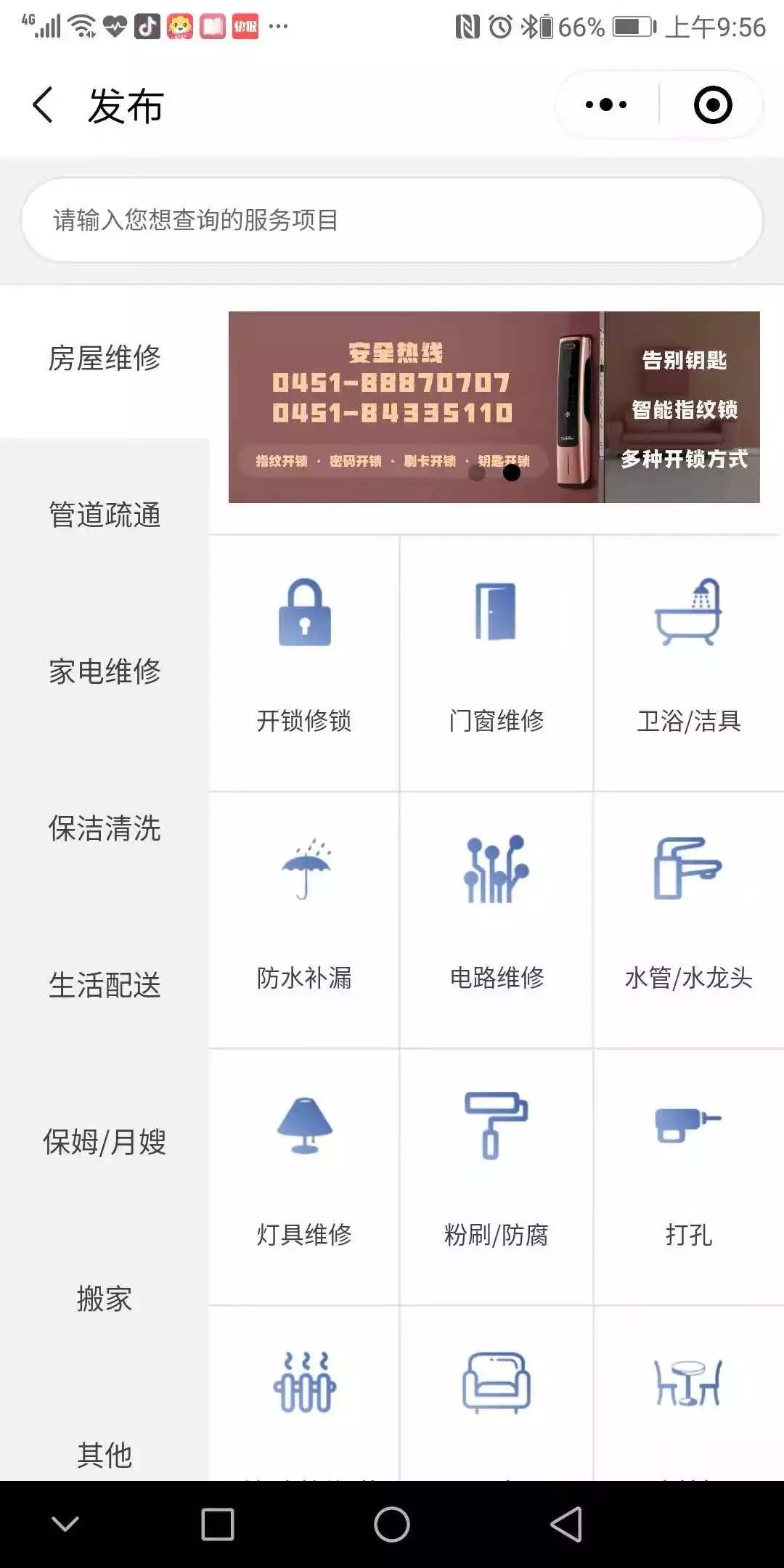Viewport: 784px width, 1568px height.
Task: Open 门窗维修 via the door icon
Action: point(497,617)
